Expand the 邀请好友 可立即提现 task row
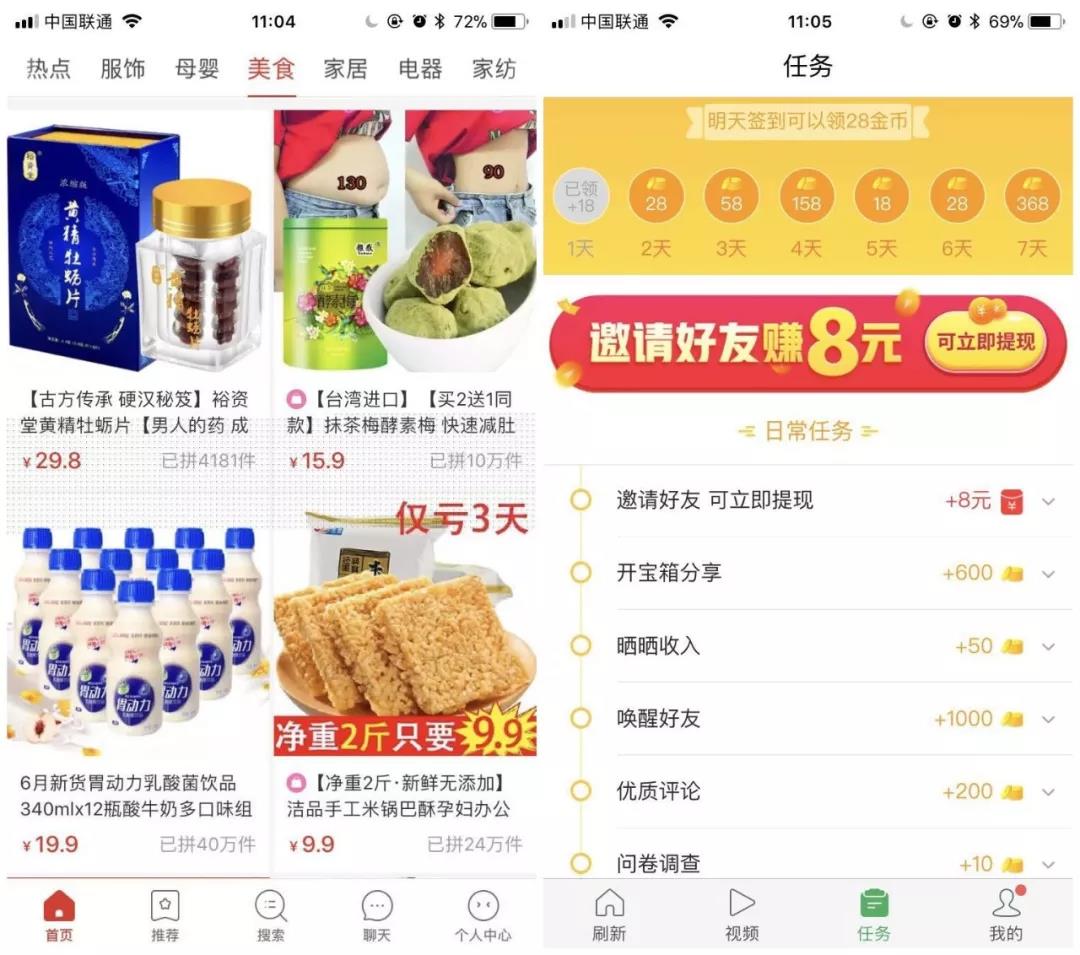This screenshot has width=1080, height=955. 1047,501
